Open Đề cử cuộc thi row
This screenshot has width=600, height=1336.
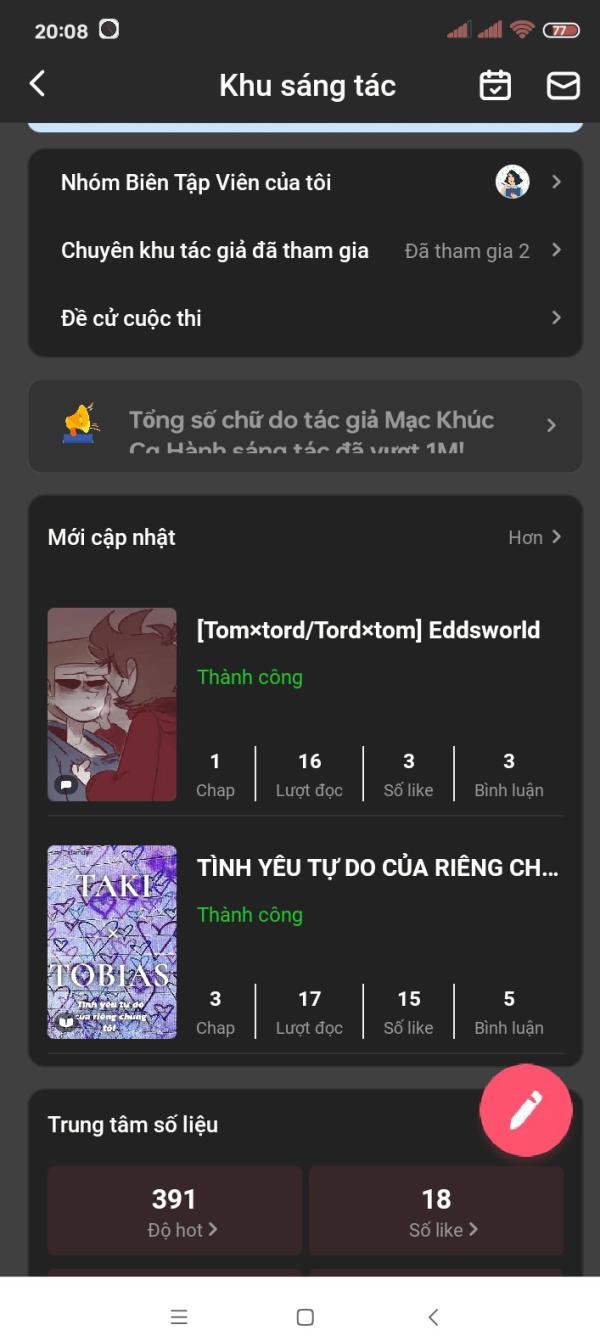(305, 318)
